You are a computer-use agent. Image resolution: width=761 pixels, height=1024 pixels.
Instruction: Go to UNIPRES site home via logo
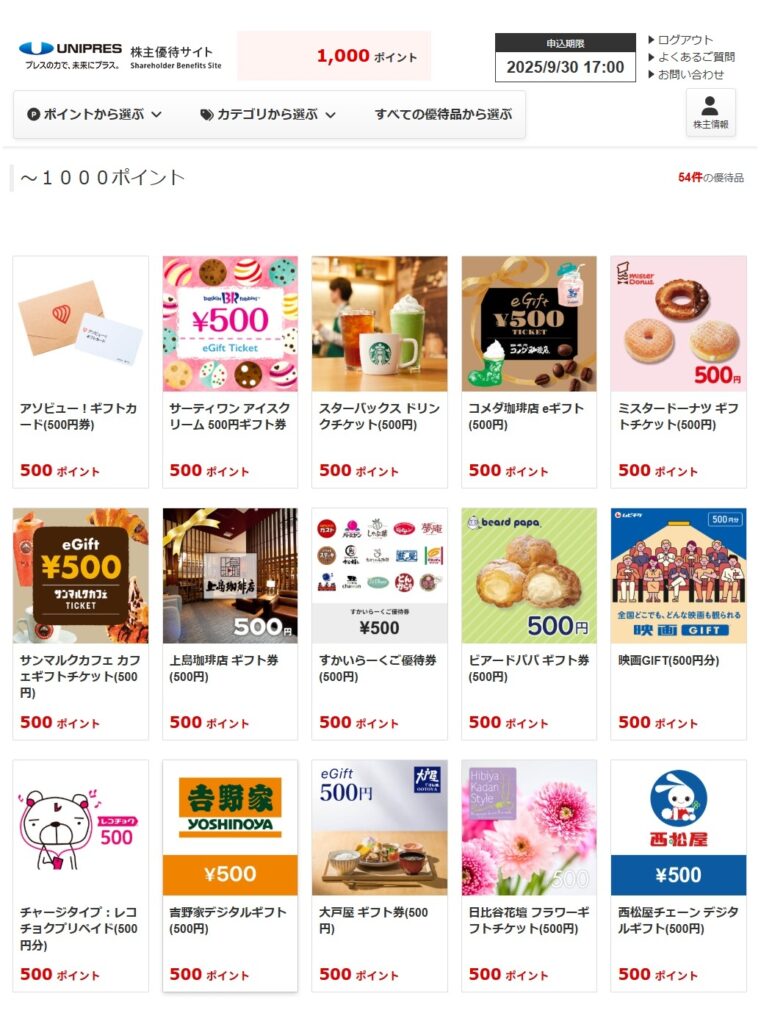71,55
